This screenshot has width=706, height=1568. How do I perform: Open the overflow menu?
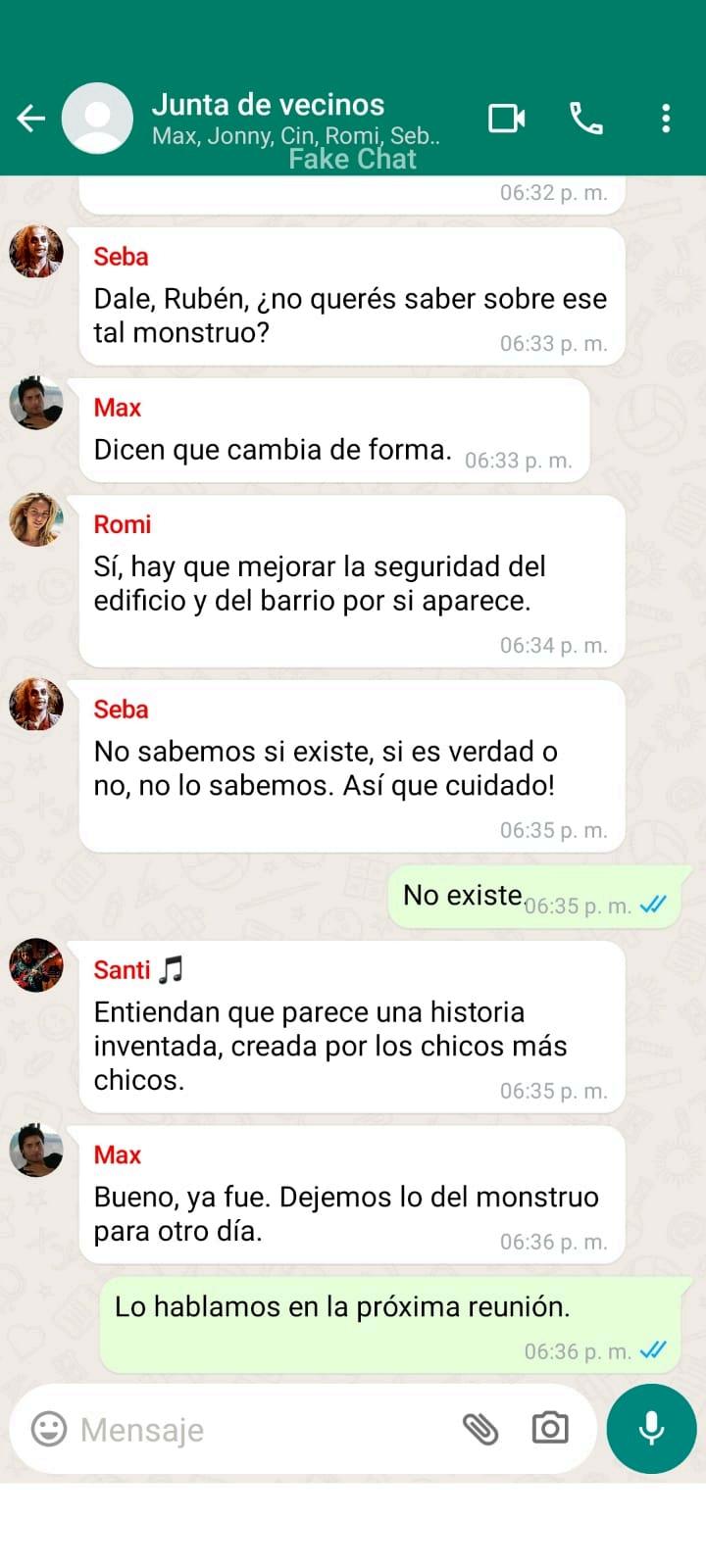[x=666, y=119]
